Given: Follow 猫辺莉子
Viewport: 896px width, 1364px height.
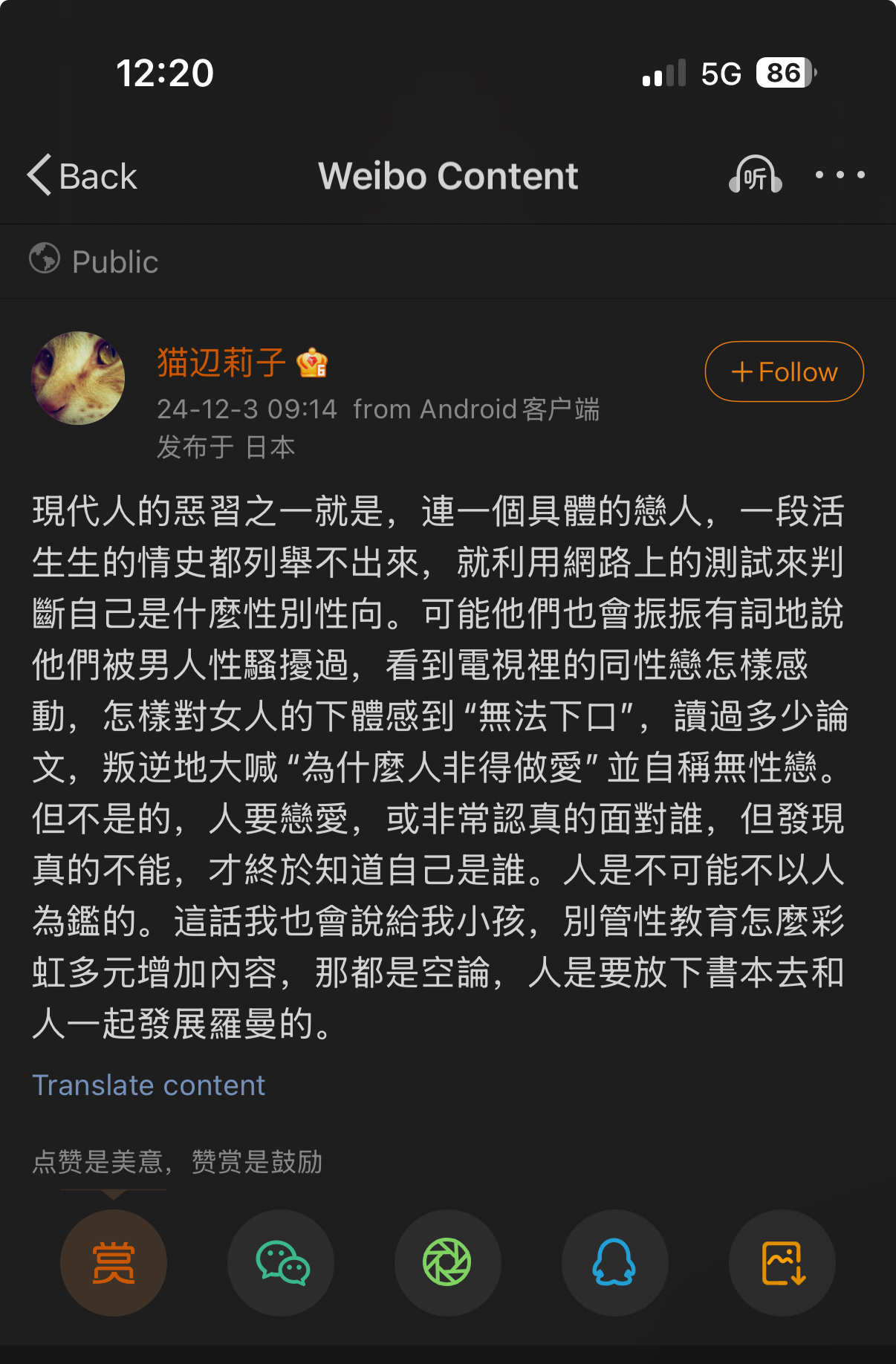Looking at the screenshot, I should tap(784, 371).
